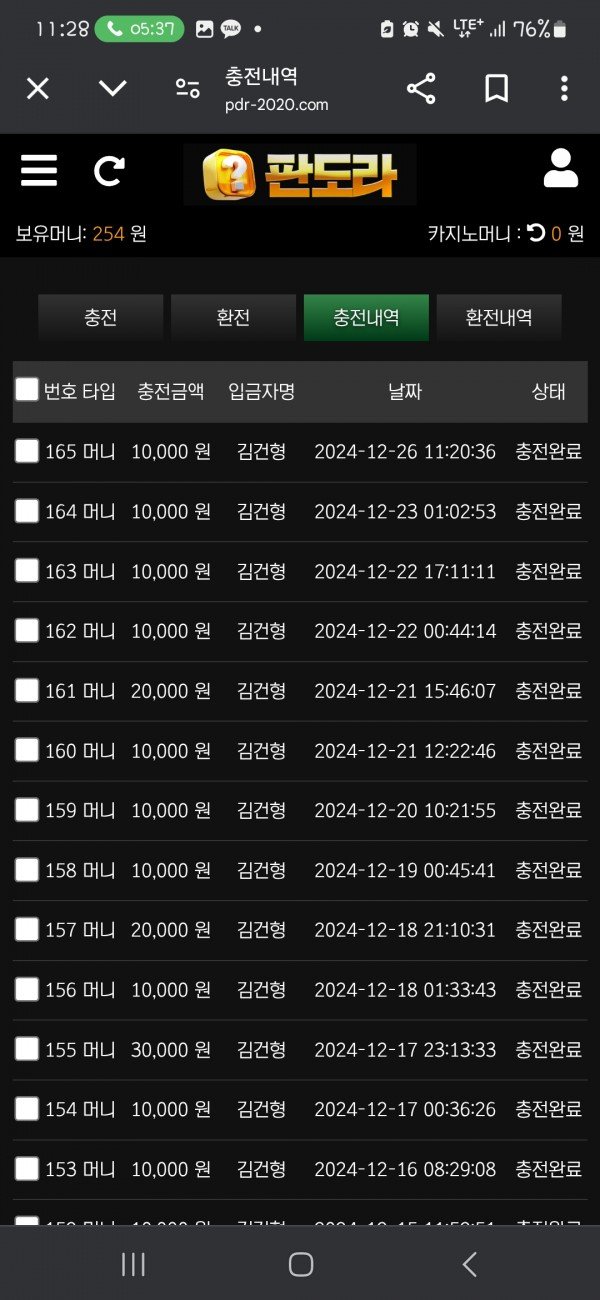Select the 충전내역 tab
The height and width of the screenshot is (1300, 600).
click(x=366, y=318)
